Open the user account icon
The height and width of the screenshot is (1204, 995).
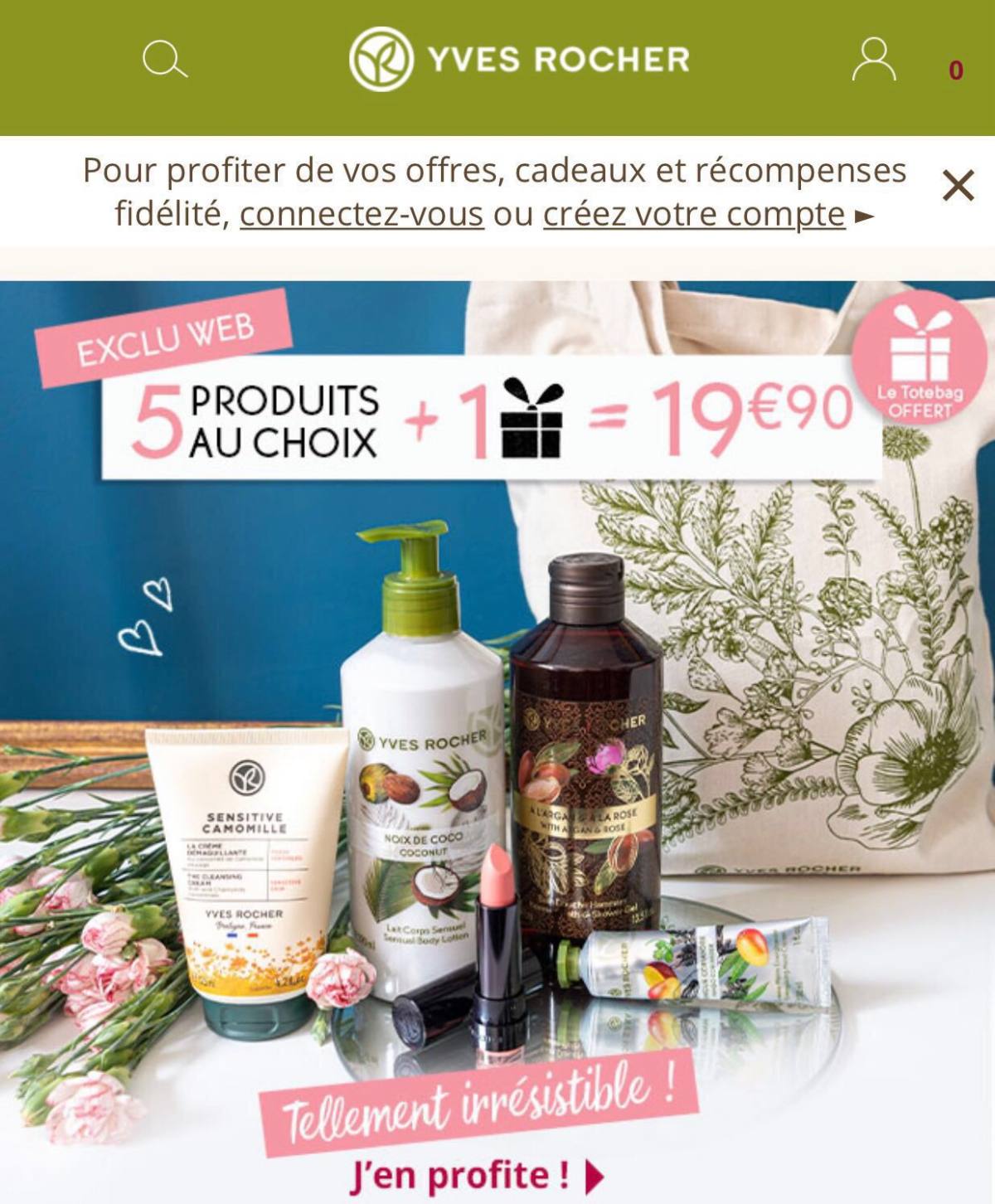(873, 59)
